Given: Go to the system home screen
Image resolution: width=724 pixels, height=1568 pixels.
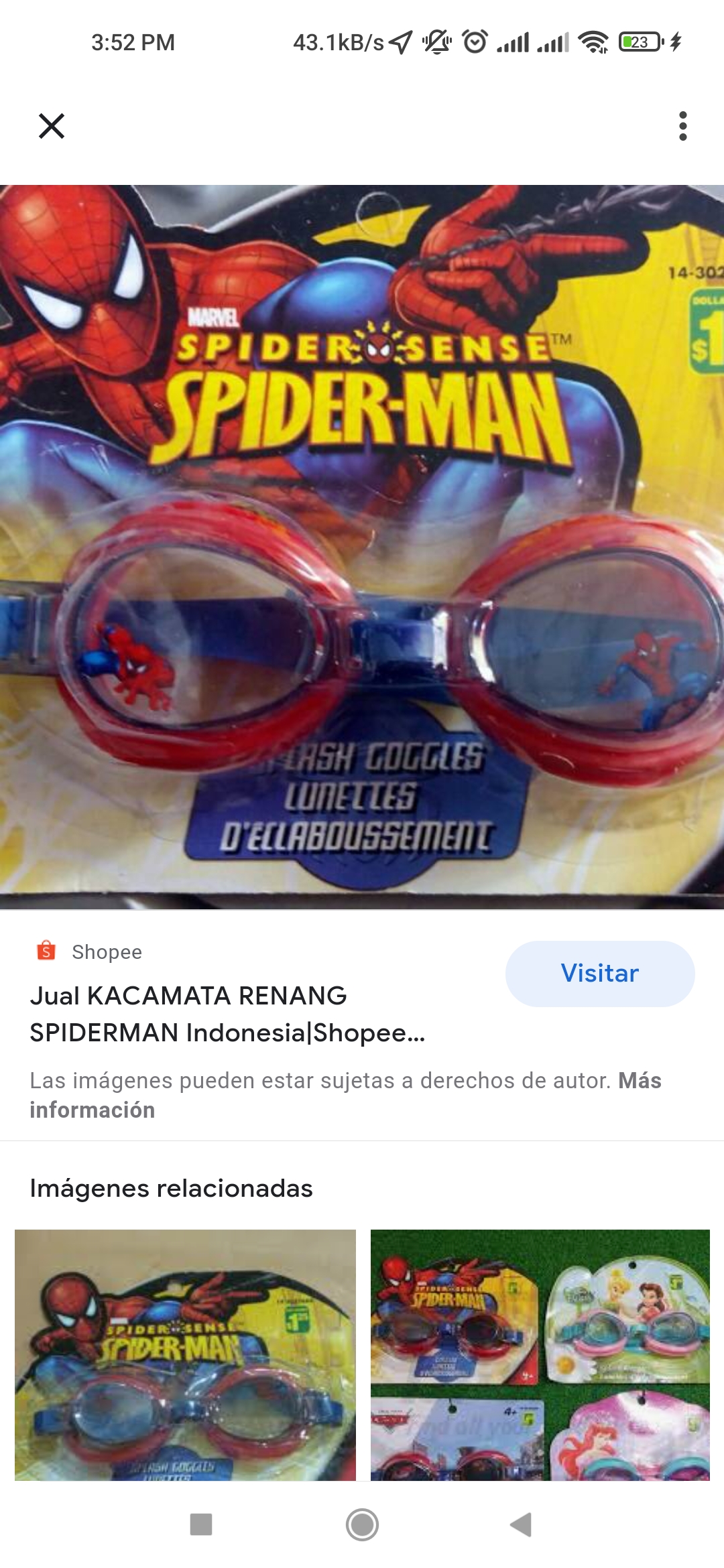Looking at the screenshot, I should 362,1524.
